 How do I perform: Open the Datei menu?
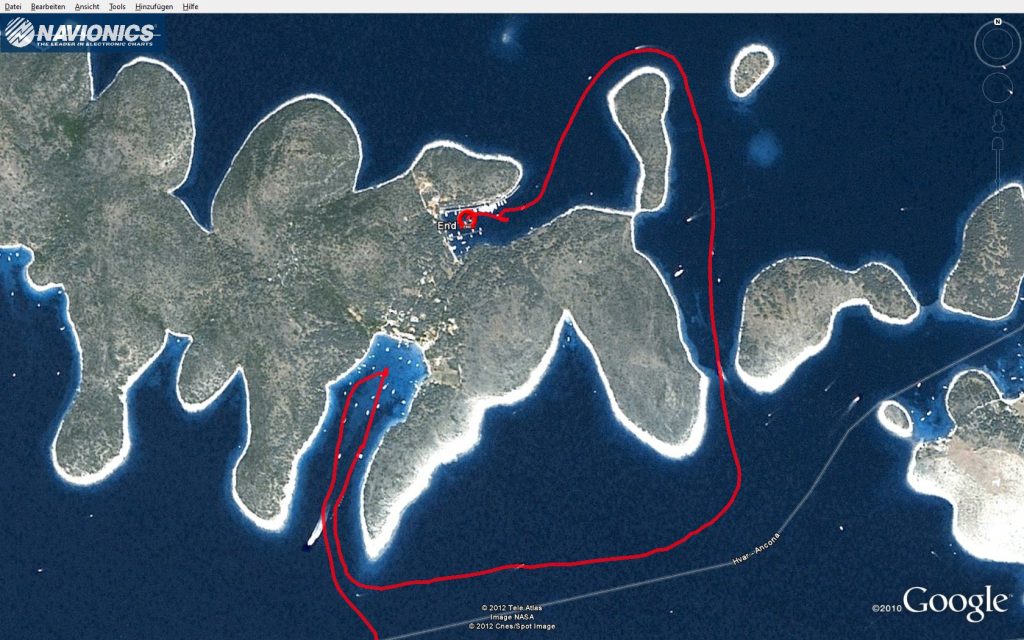pos(13,6)
